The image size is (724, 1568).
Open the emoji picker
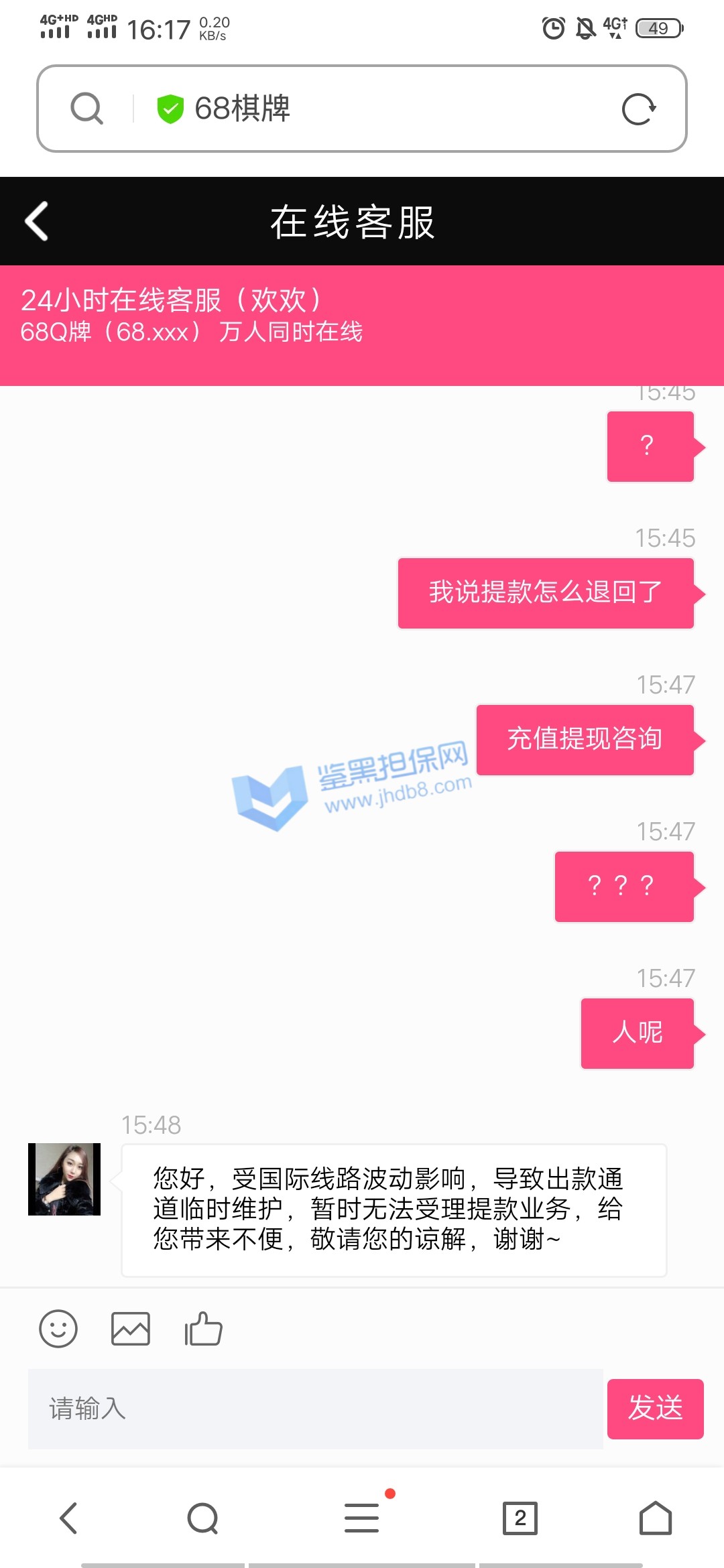(x=58, y=1329)
